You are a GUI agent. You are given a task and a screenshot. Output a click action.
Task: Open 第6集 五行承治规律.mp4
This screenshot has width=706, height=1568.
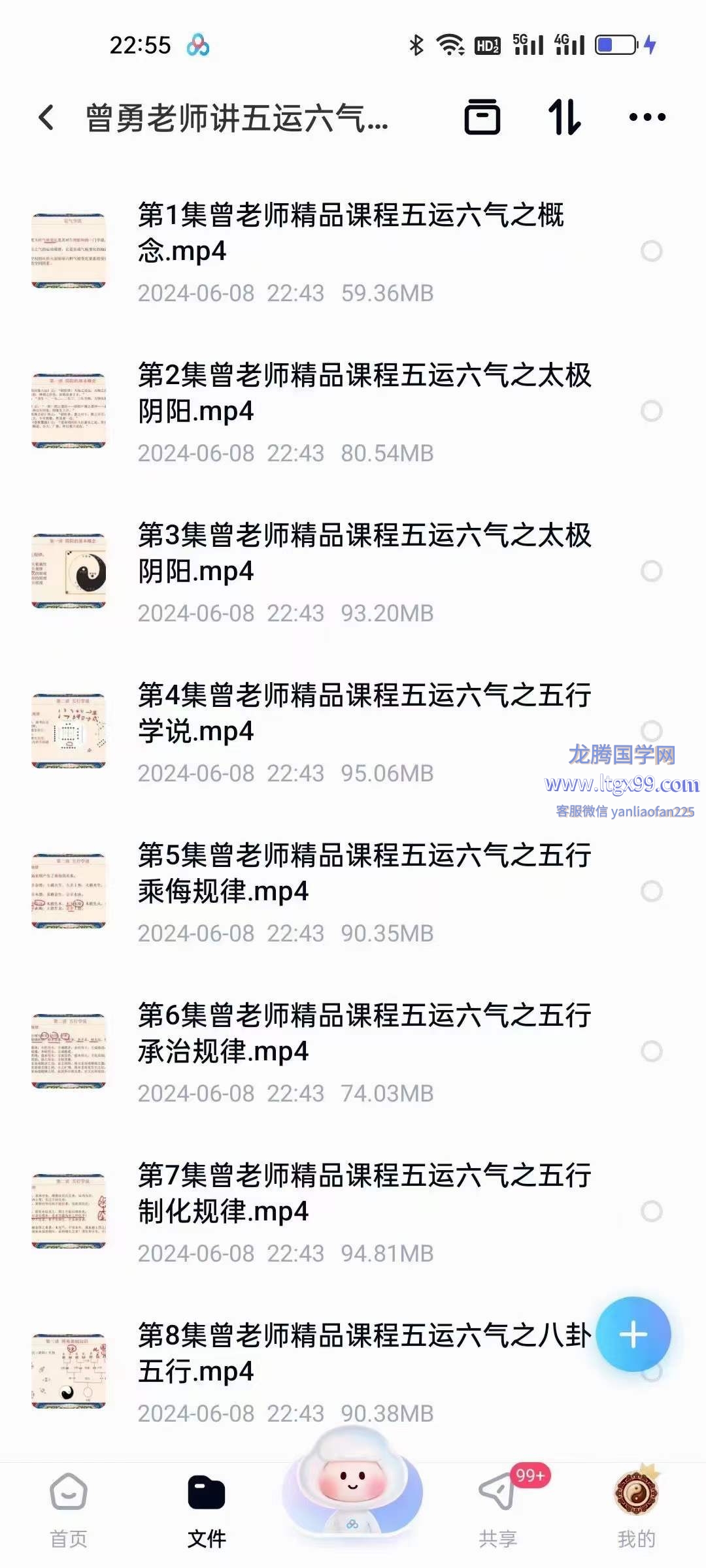point(363,1033)
